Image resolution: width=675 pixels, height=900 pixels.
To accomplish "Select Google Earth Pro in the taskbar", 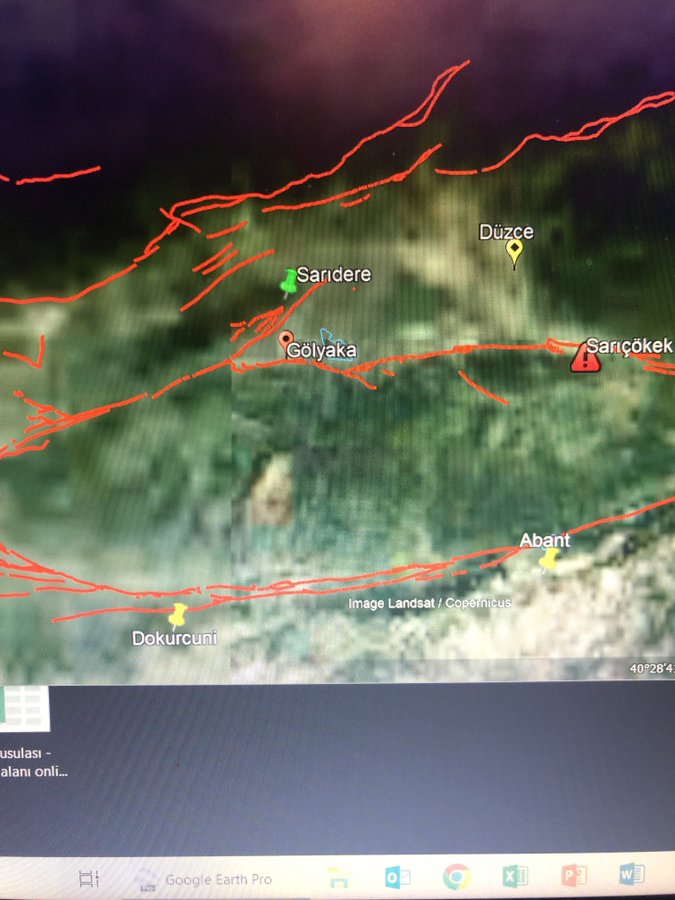I will tap(206, 879).
